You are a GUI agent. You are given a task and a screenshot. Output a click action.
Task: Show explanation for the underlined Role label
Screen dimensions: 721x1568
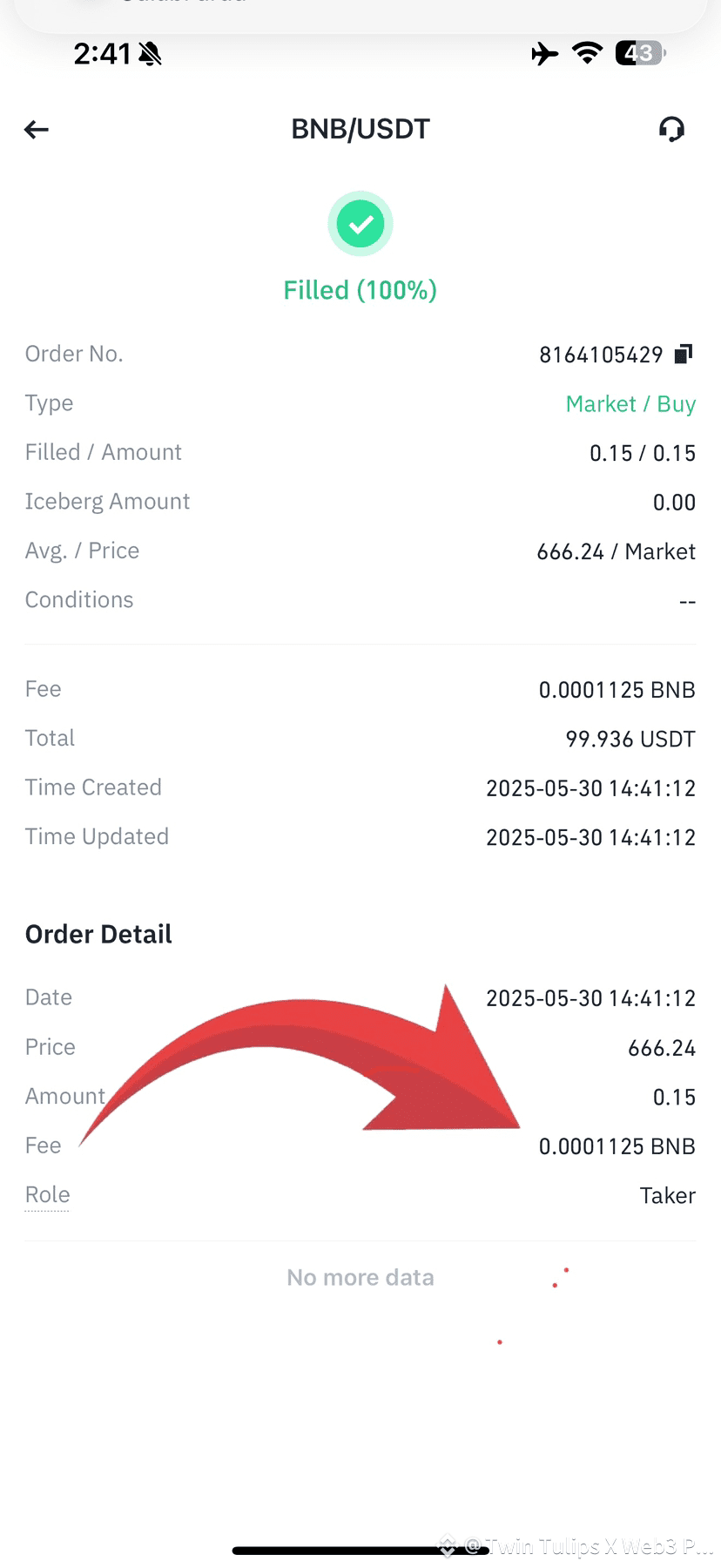click(47, 1194)
